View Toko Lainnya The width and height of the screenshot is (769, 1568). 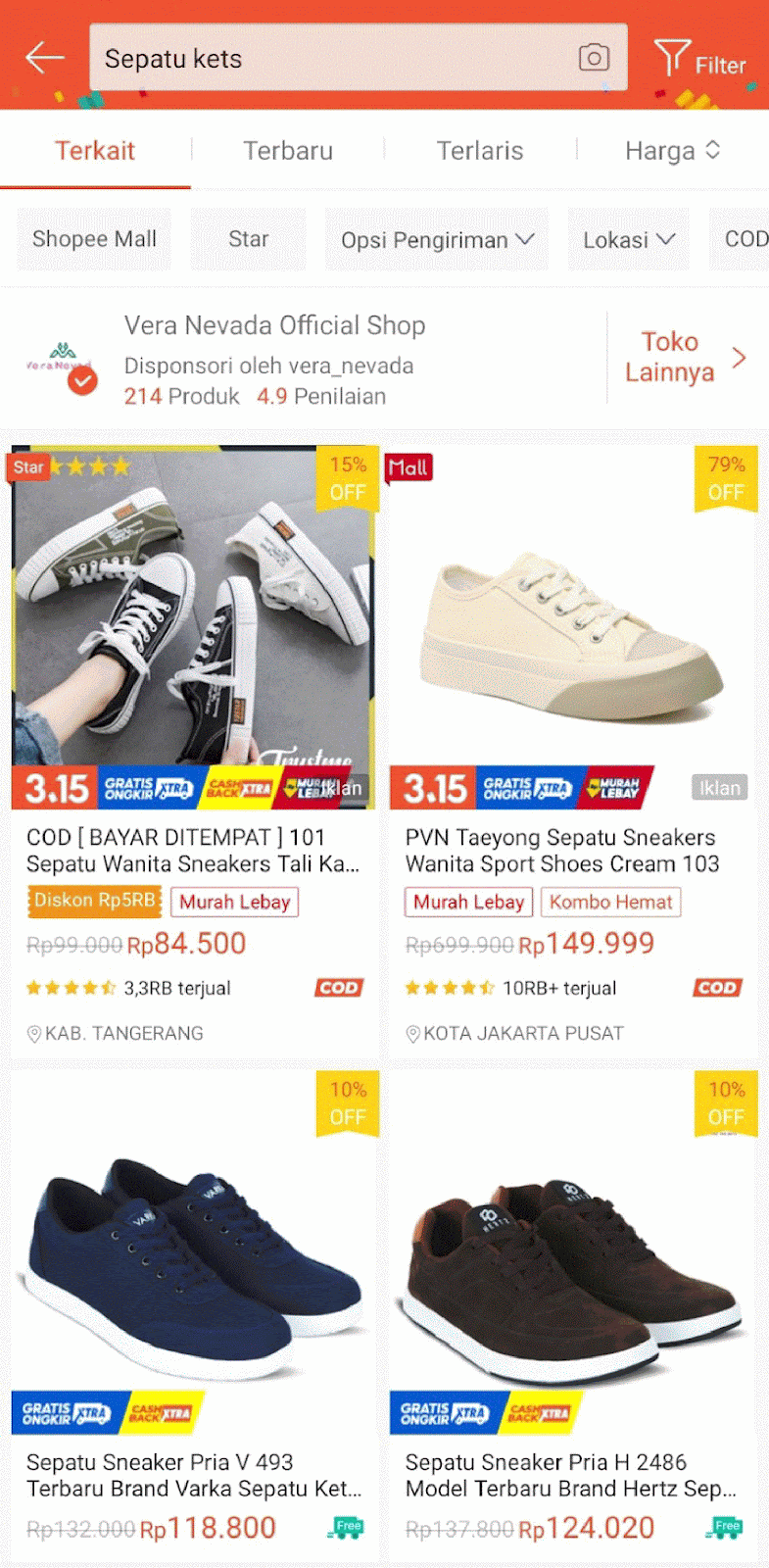click(684, 357)
